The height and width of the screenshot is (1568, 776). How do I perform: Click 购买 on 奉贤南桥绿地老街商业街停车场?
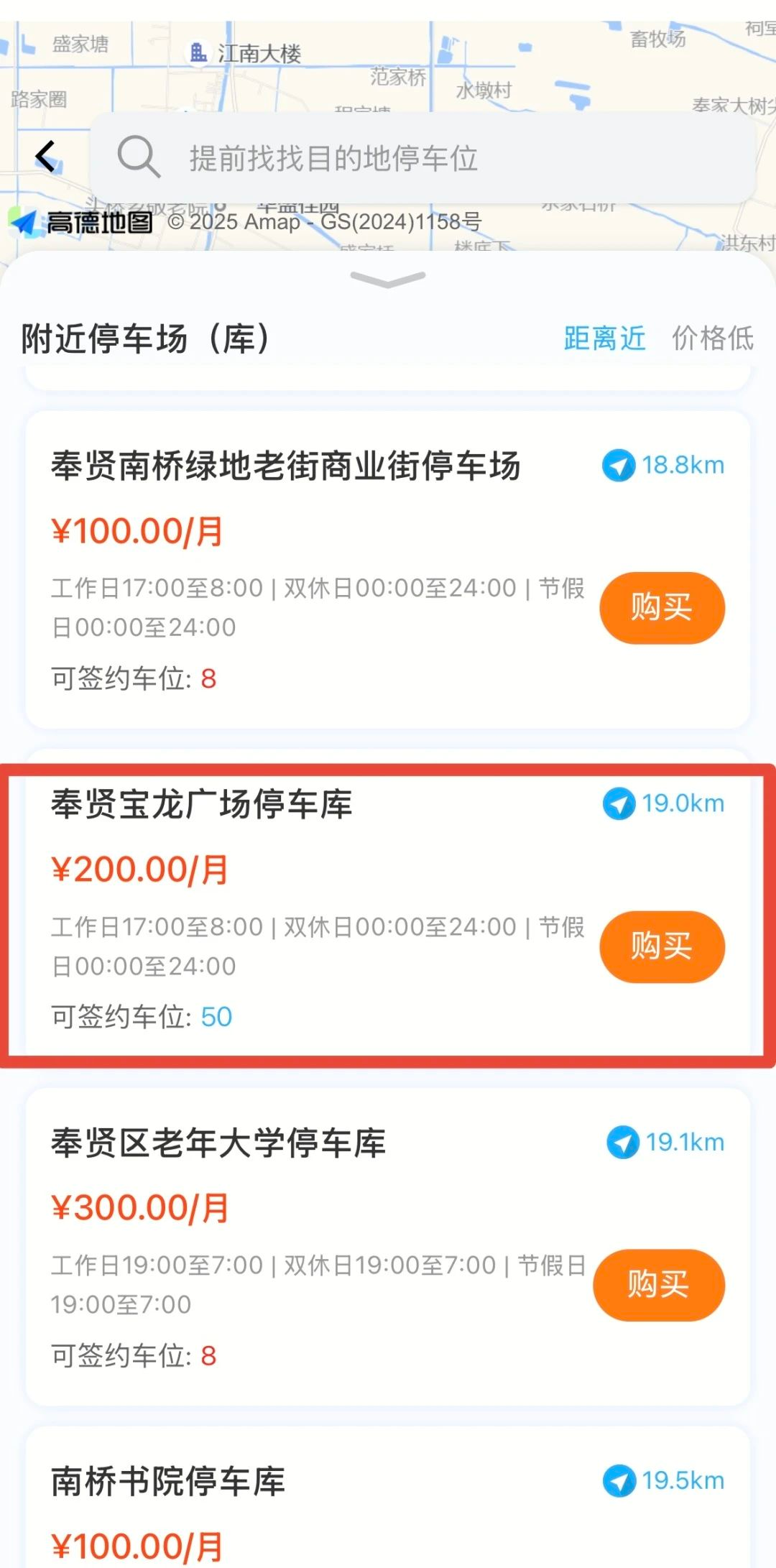click(x=661, y=607)
